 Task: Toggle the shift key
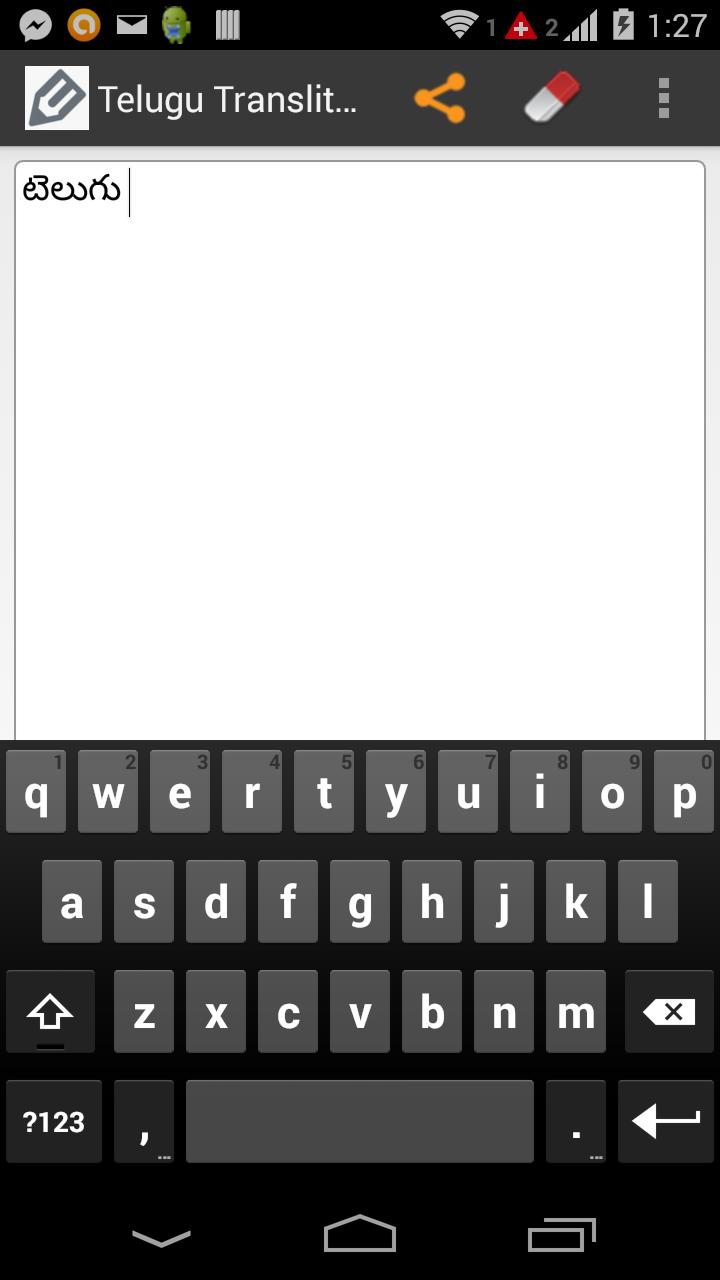click(x=50, y=1012)
